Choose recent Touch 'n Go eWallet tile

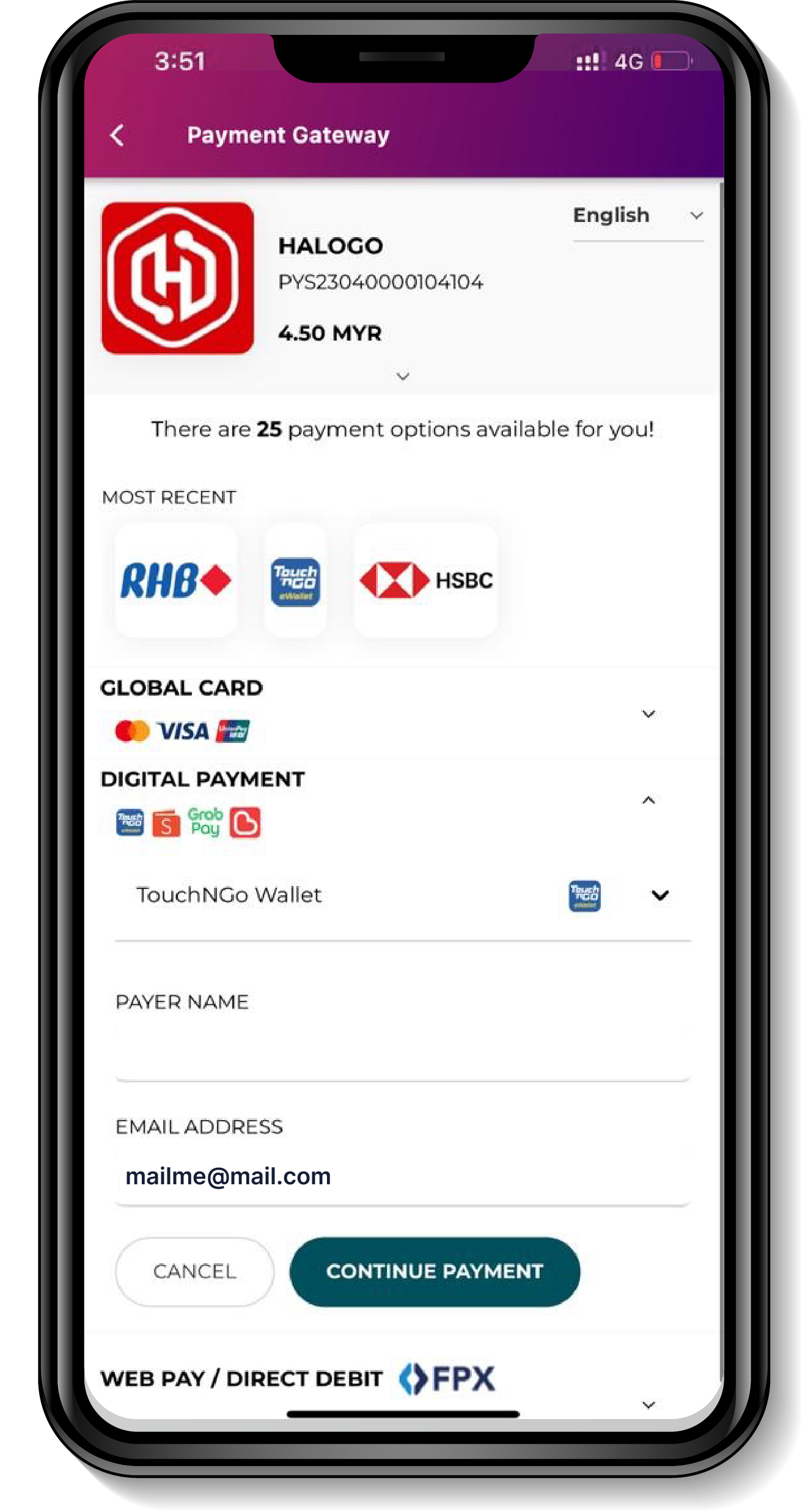click(295, 581)
